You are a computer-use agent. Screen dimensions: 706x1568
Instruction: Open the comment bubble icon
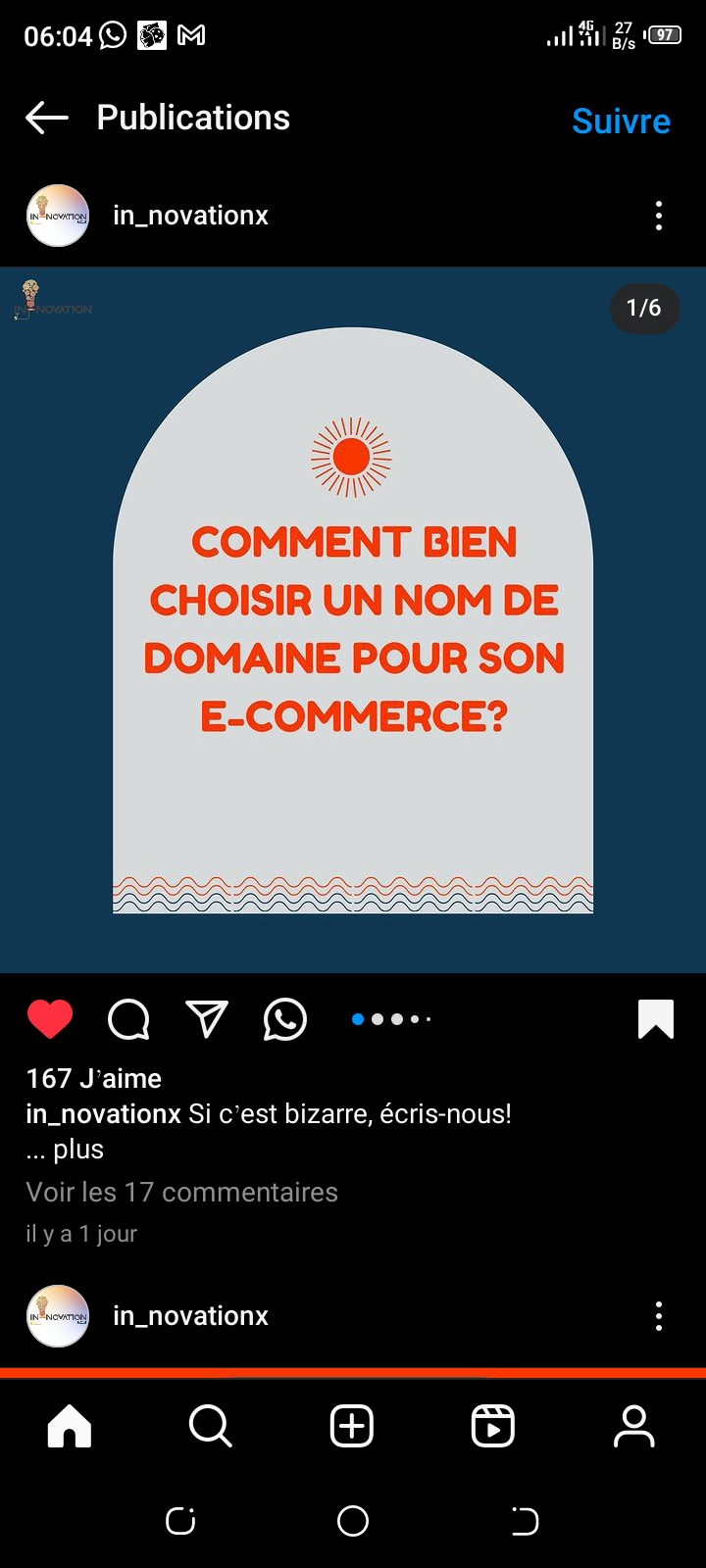pyautogui.click(x=128, y=1019)
